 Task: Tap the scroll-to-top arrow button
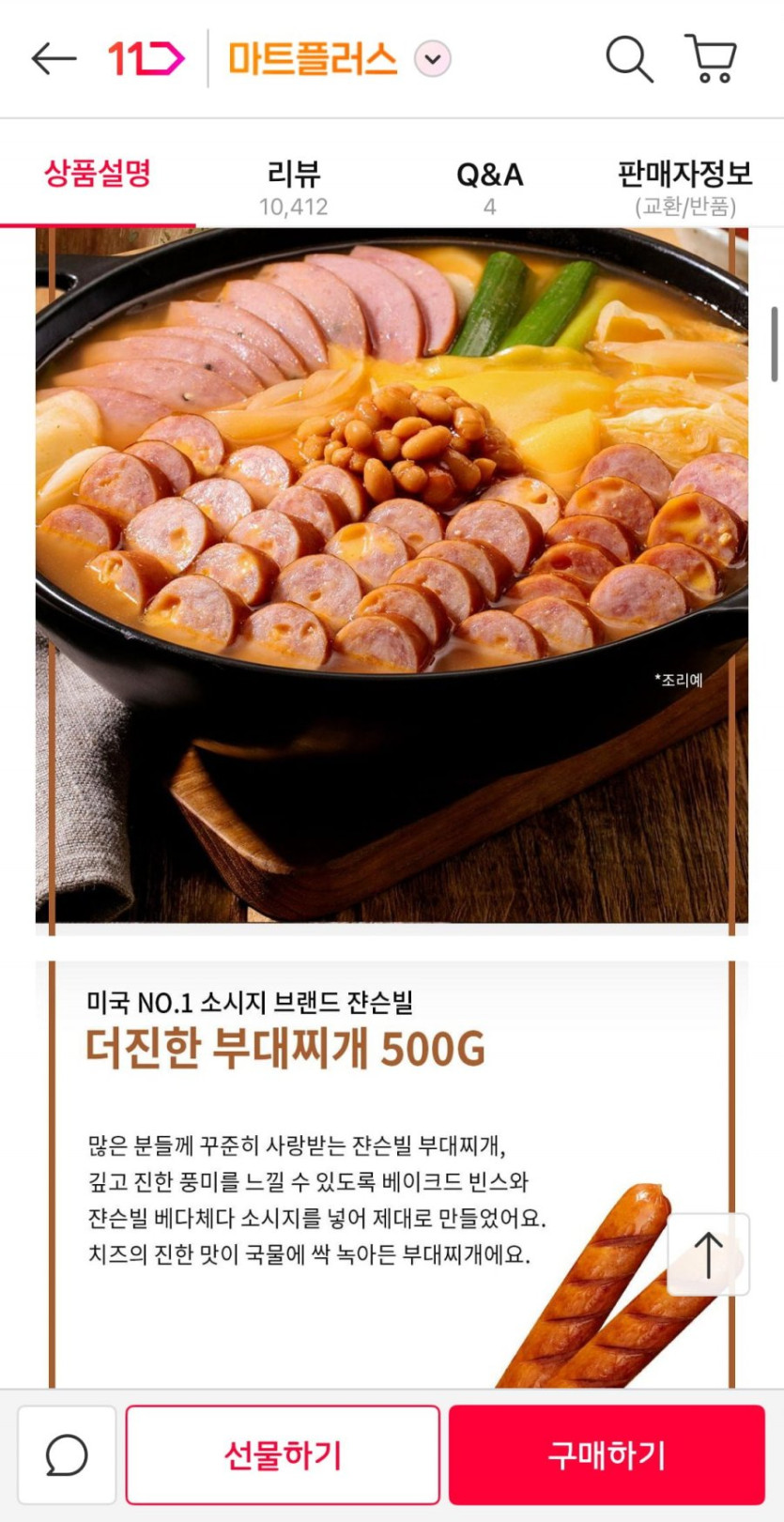[707, 1256]
